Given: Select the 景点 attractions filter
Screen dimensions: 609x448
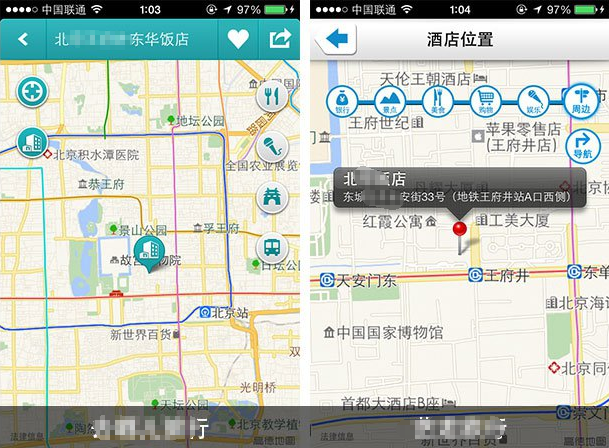Looking at the screenshot, I should [x=388, y=100].
